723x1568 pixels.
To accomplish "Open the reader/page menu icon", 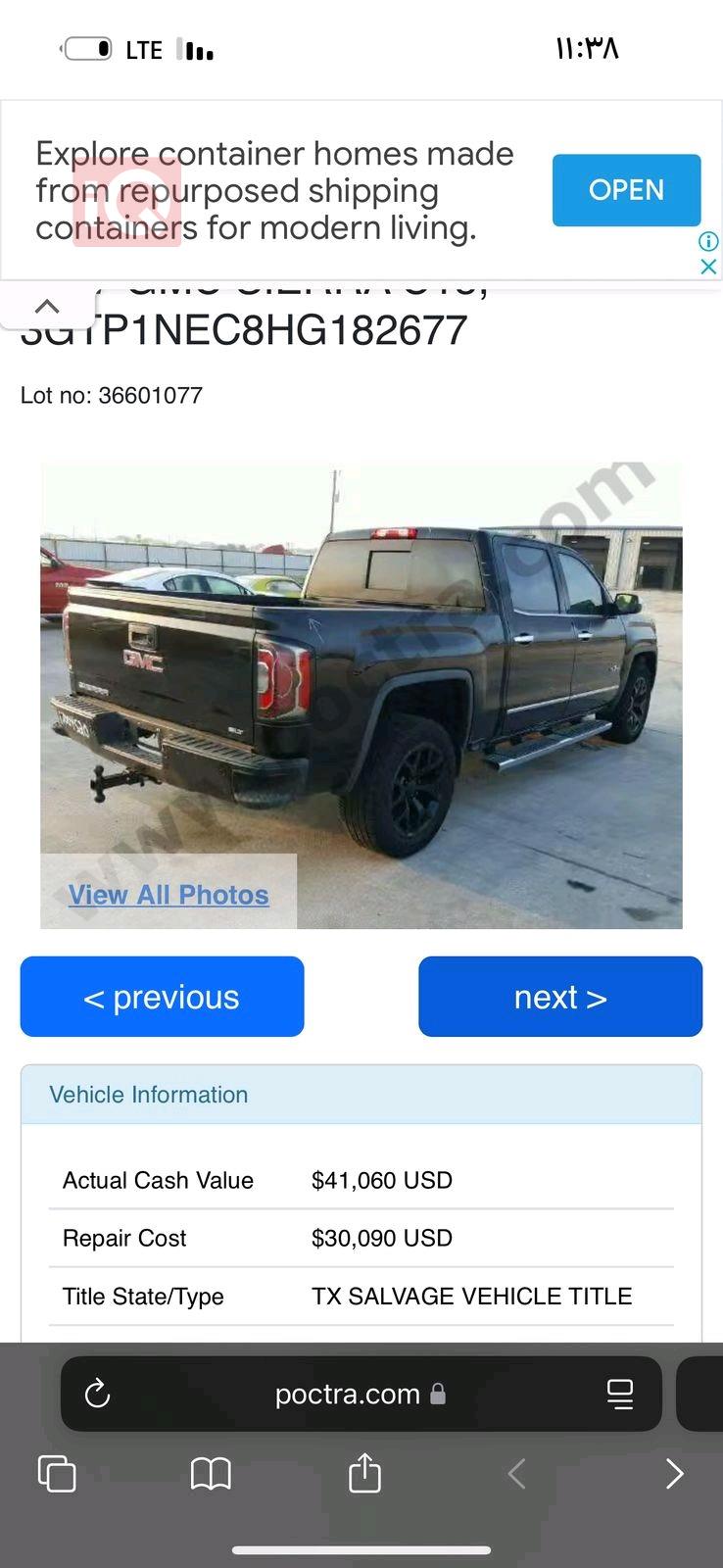I will [x=620, y=1394].
